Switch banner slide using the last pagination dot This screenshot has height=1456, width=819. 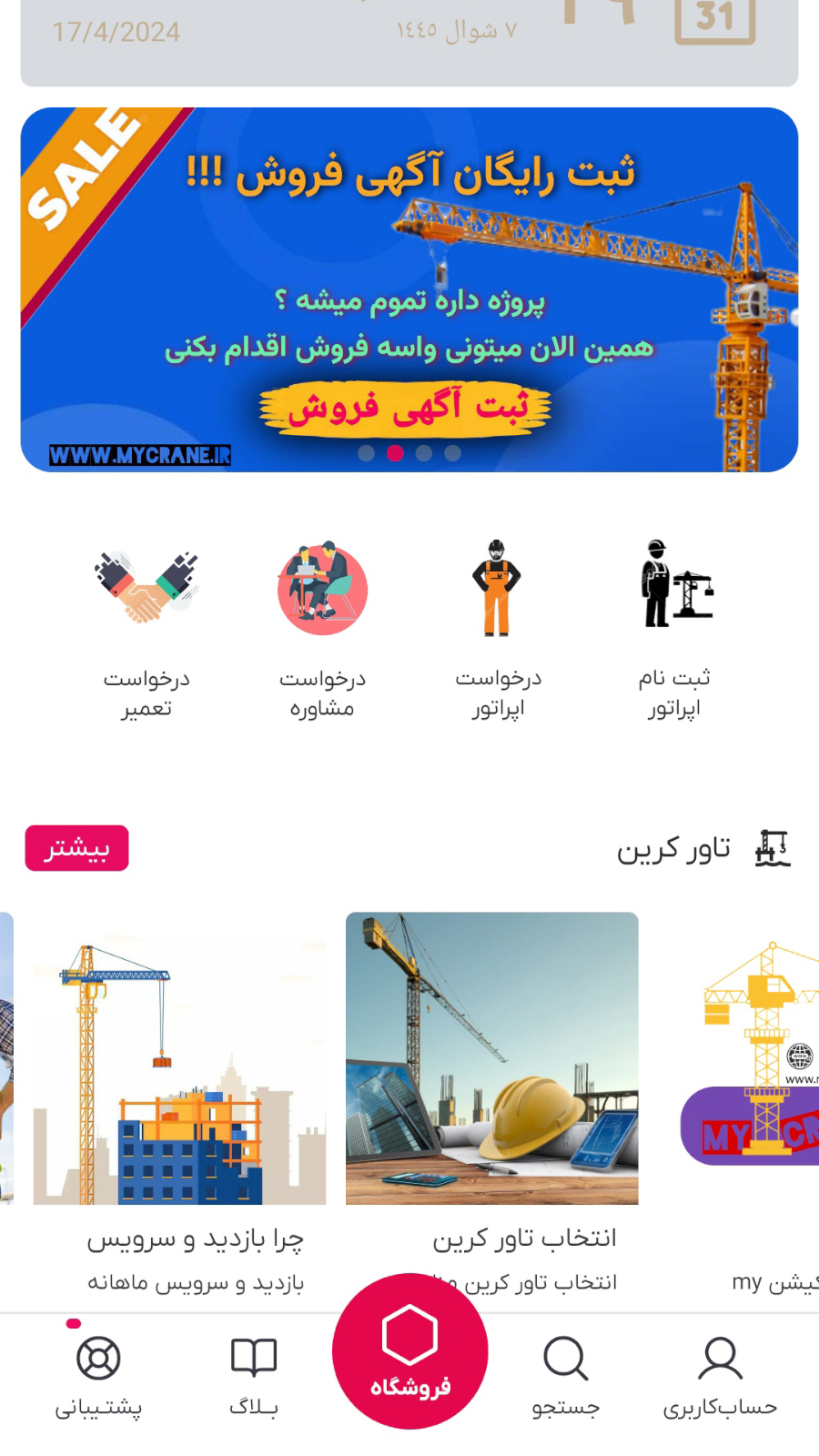click(x=451, y=452)
